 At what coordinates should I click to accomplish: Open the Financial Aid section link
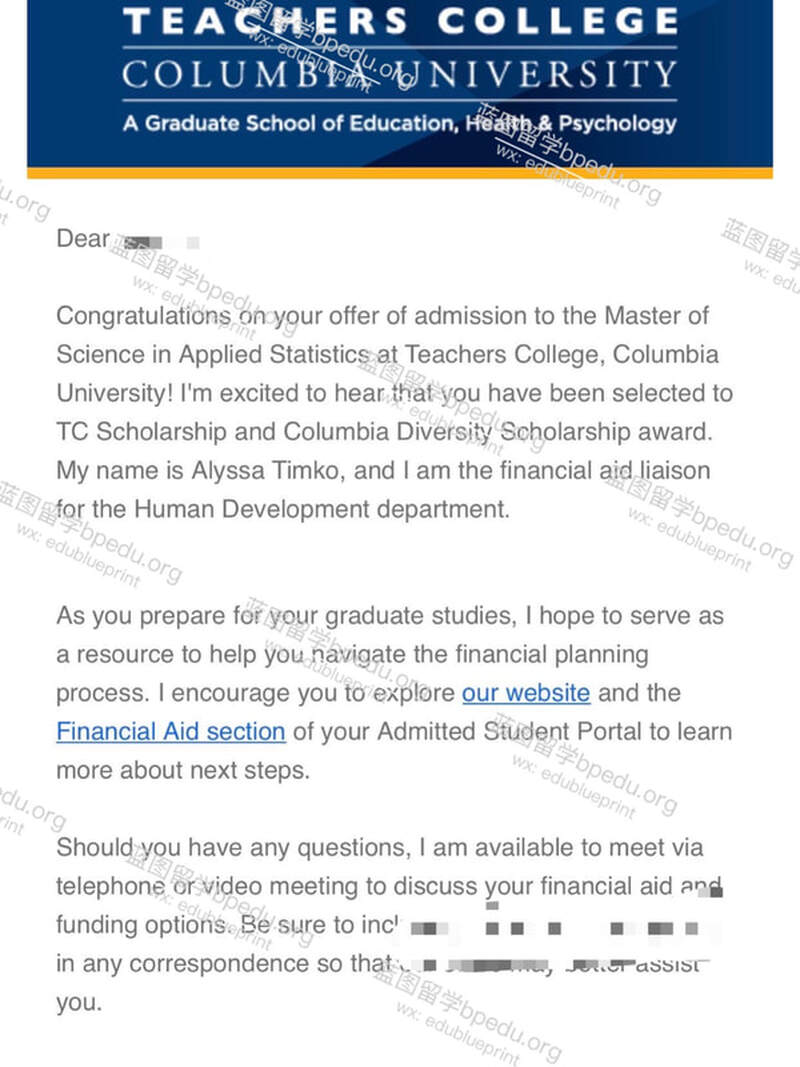click(171, 732)
